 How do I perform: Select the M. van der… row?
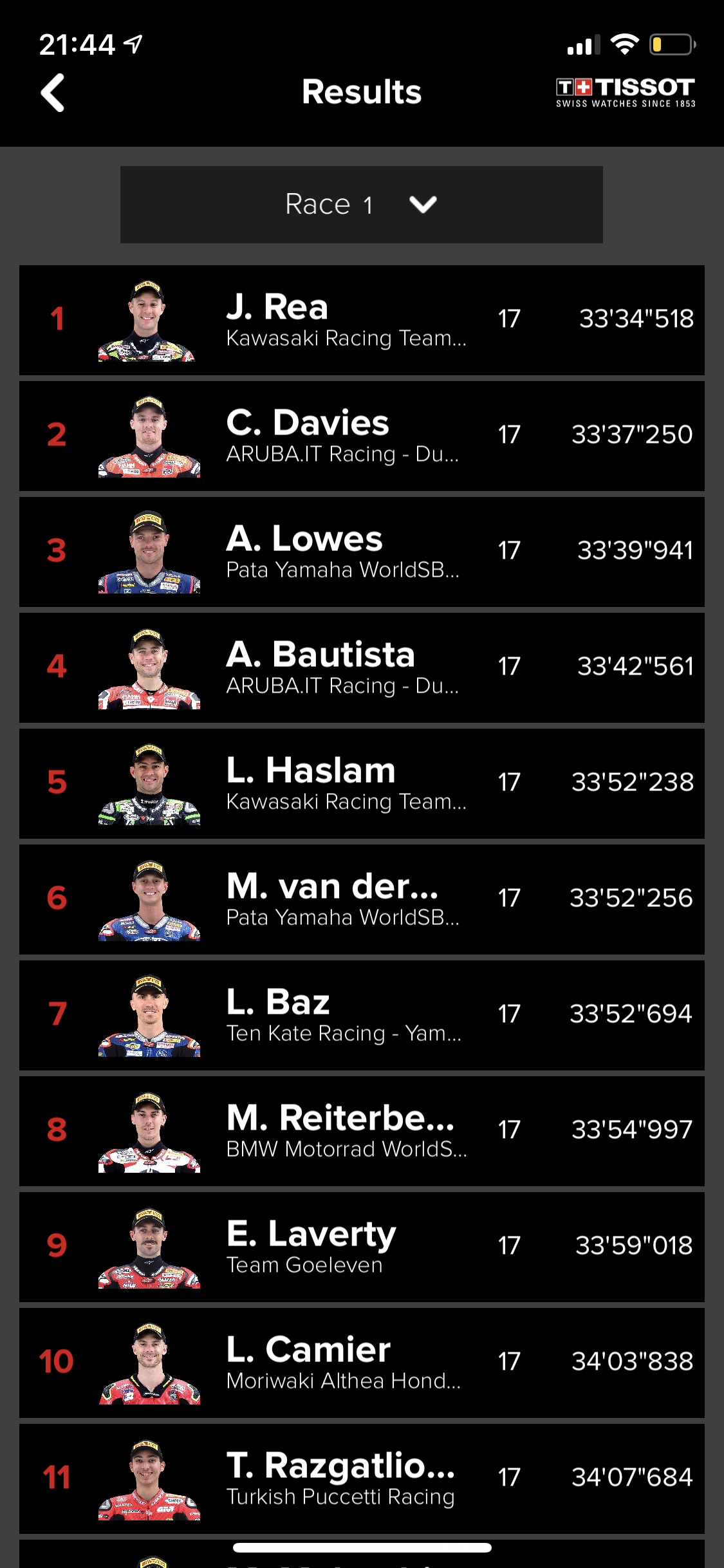click(x=361, y=899)
